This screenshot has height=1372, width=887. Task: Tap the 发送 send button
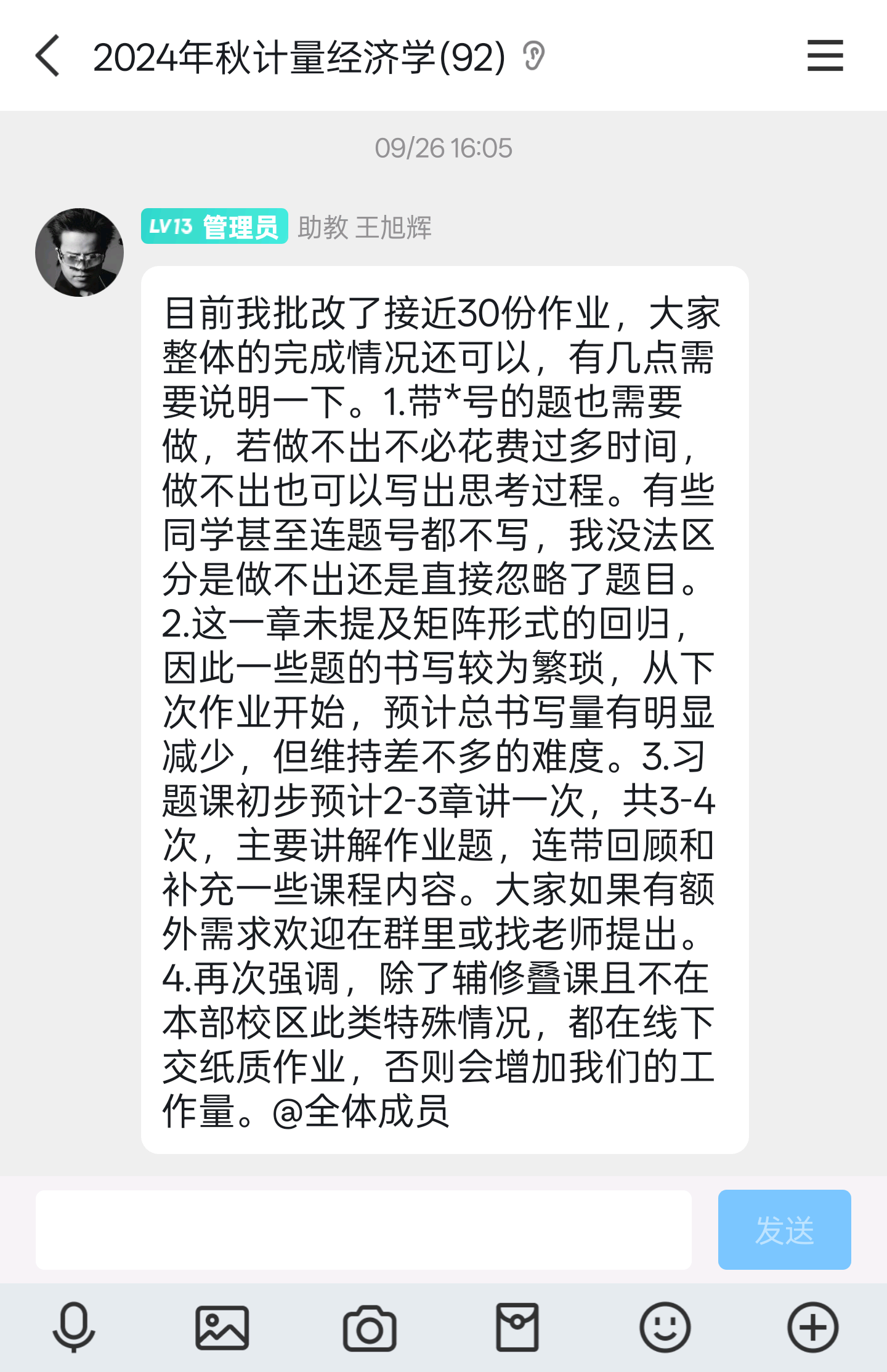784,1229
